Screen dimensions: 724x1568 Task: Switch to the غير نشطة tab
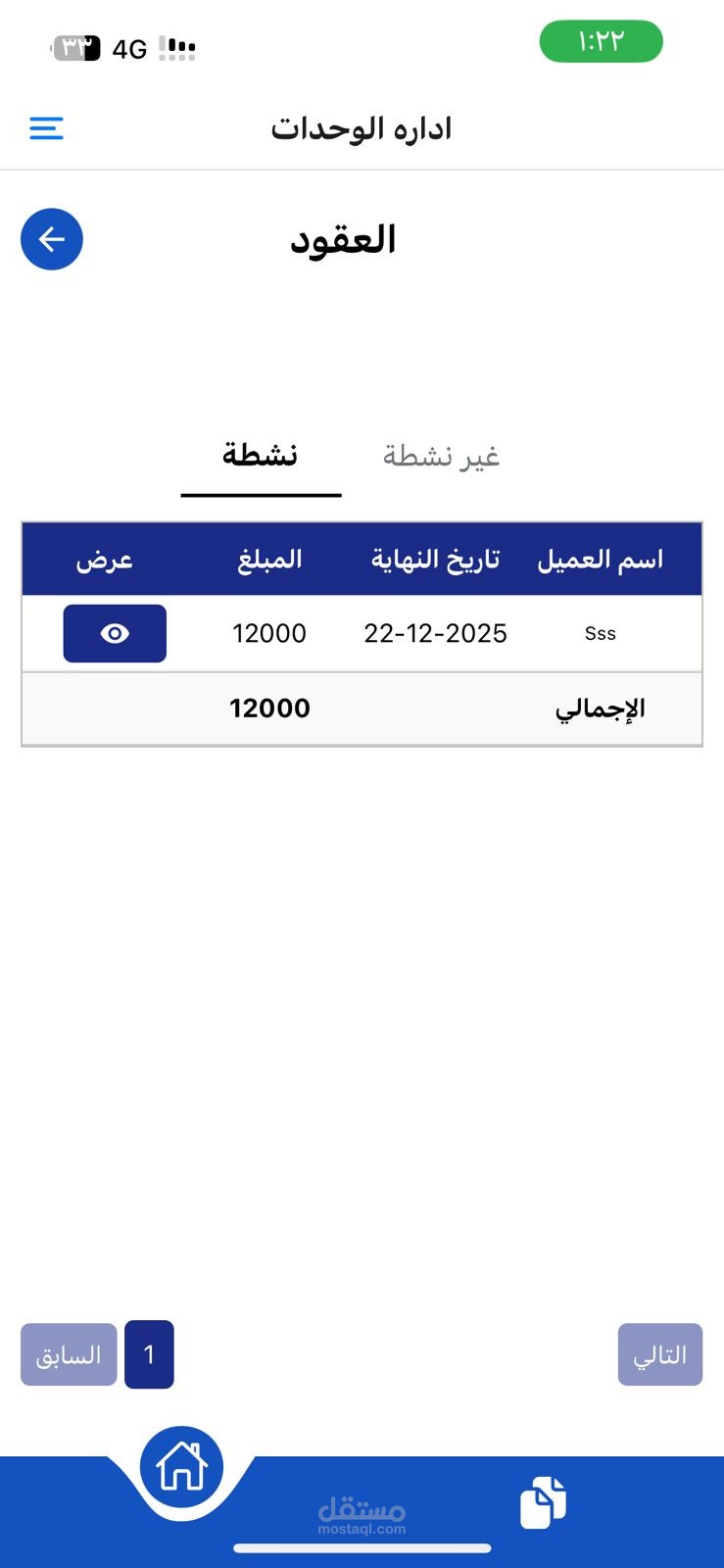click(x=441, y=457)
